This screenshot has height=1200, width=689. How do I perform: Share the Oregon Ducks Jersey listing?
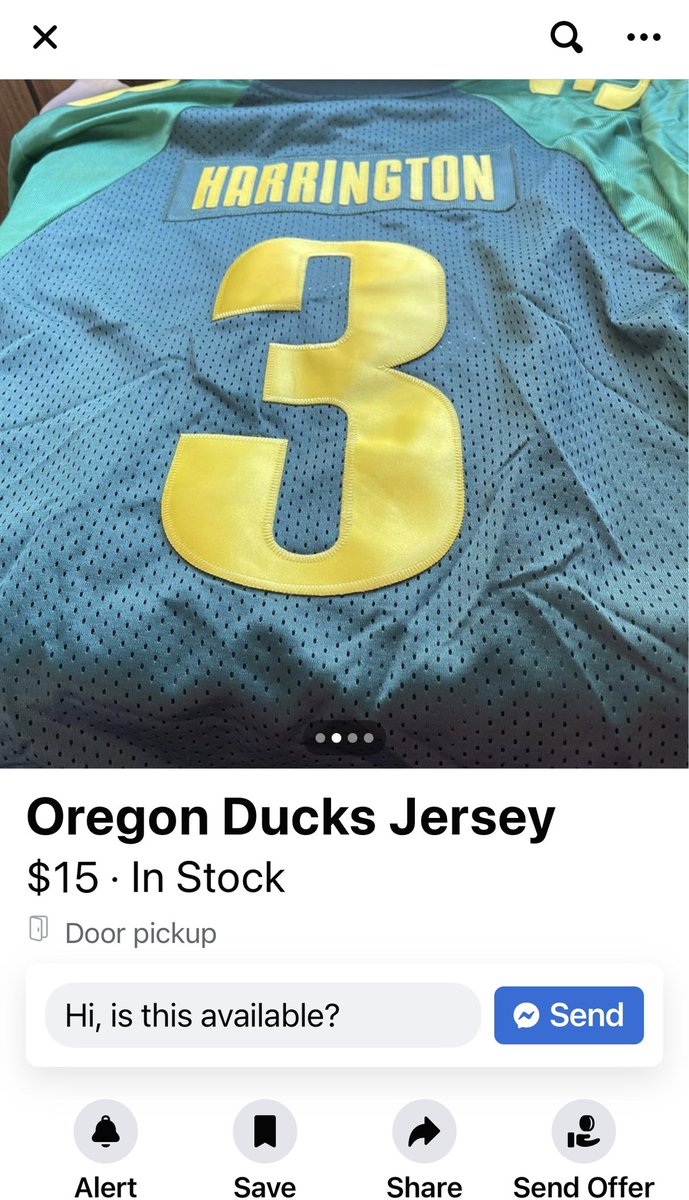coord(424,1131)
